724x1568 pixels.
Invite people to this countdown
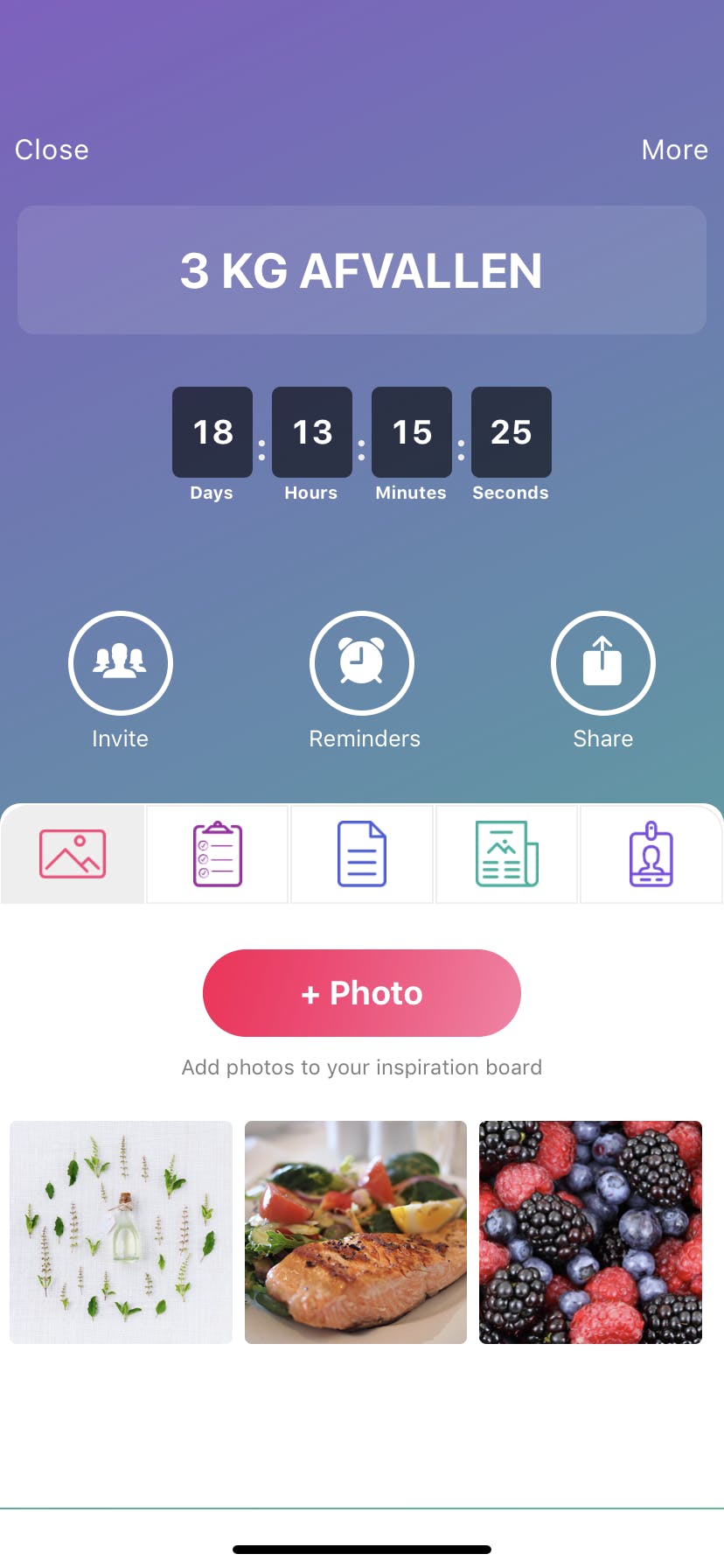pyautogui.click(x=121, y=662)
